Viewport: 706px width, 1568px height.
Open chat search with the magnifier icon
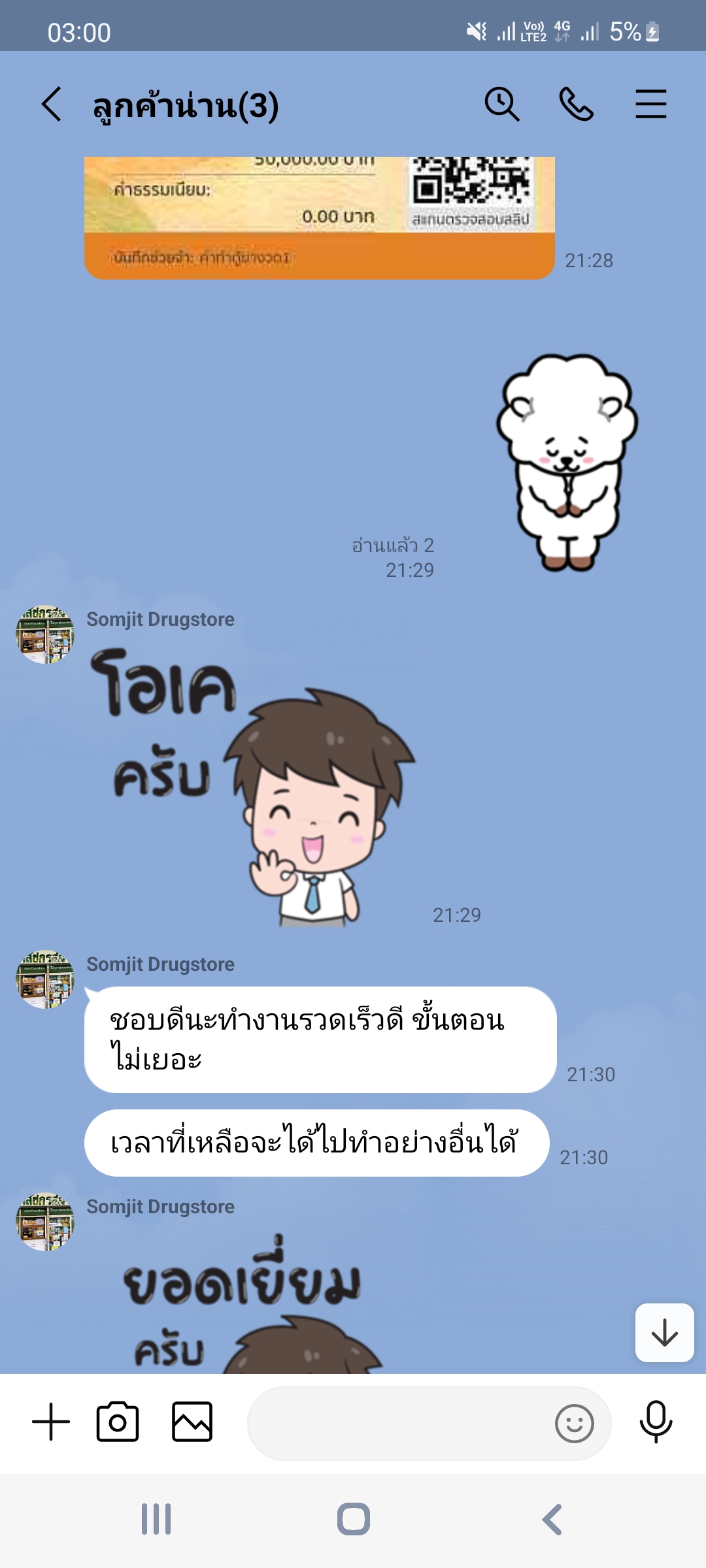coord(502,105)
